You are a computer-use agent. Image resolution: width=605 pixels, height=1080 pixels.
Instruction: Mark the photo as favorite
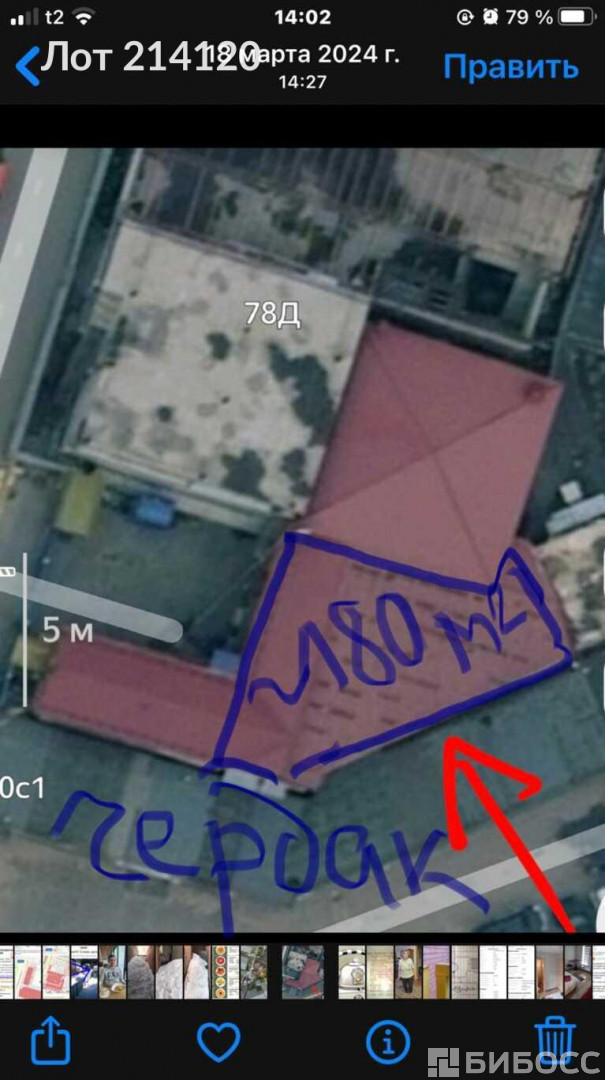[218, 1042]
